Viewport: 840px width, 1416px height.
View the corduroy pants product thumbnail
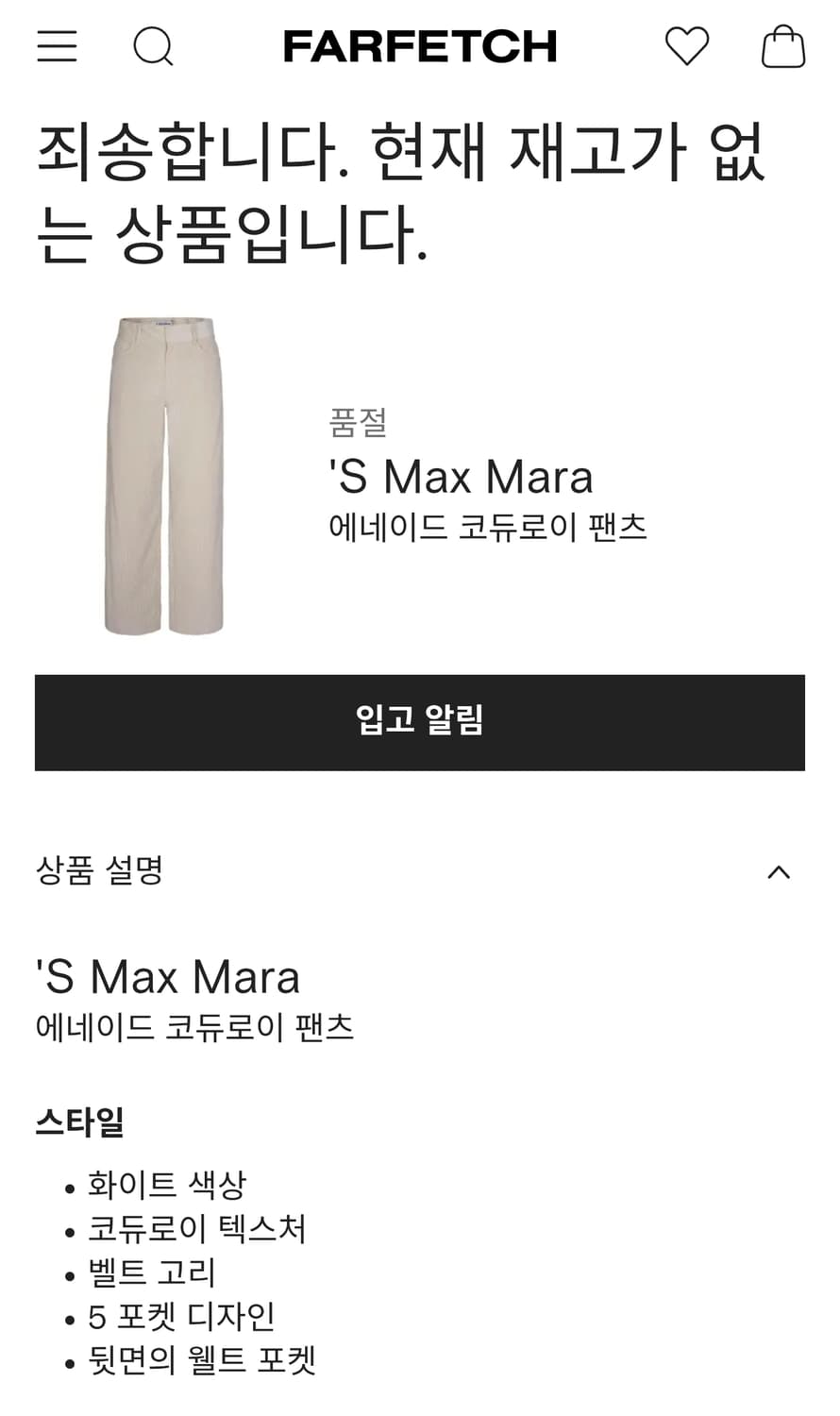tap(165, 474)
